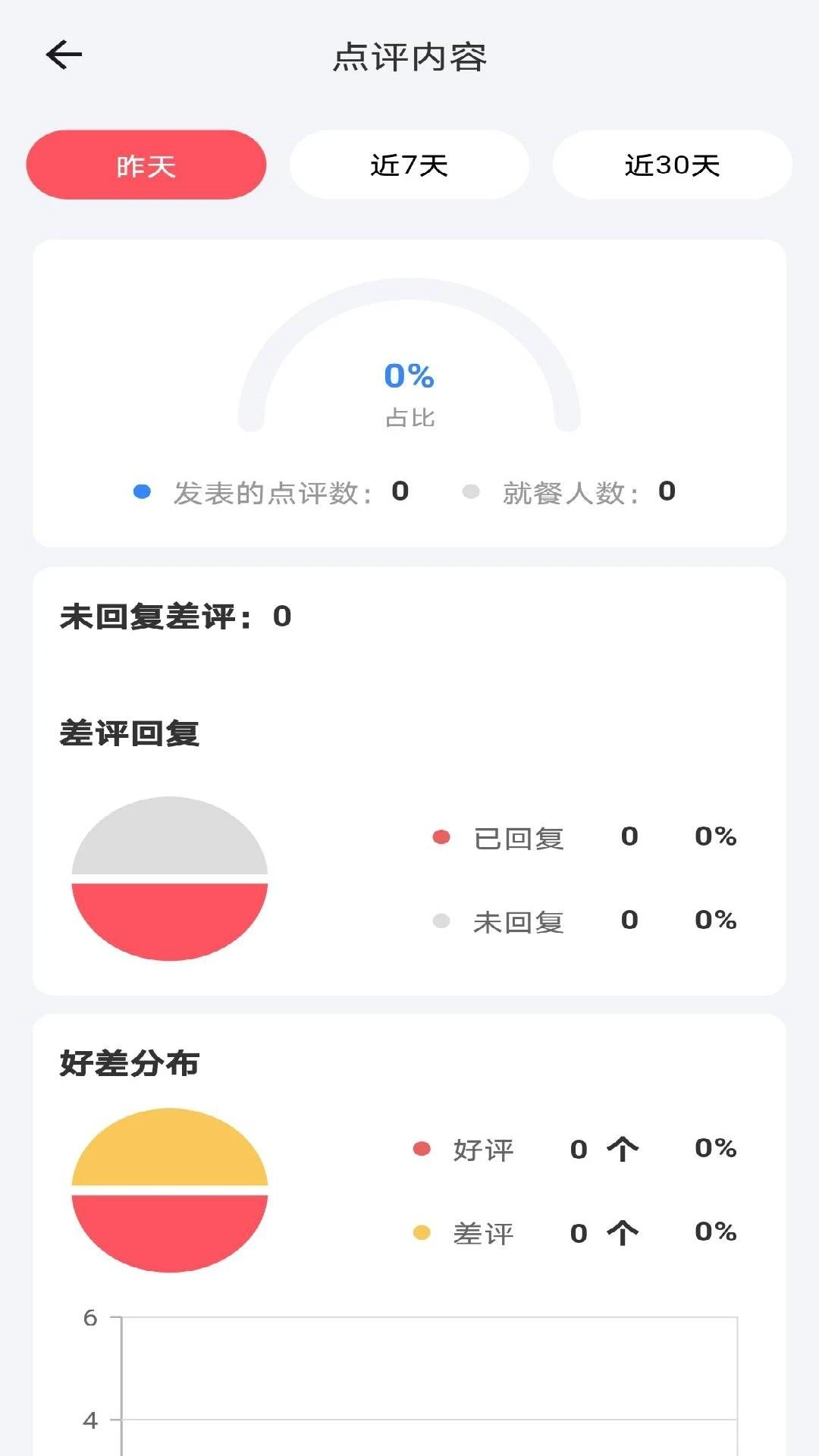819x1456 pixels.
Task: Click the 好差分布 pie chart
Action: (x=170, y=1192)
